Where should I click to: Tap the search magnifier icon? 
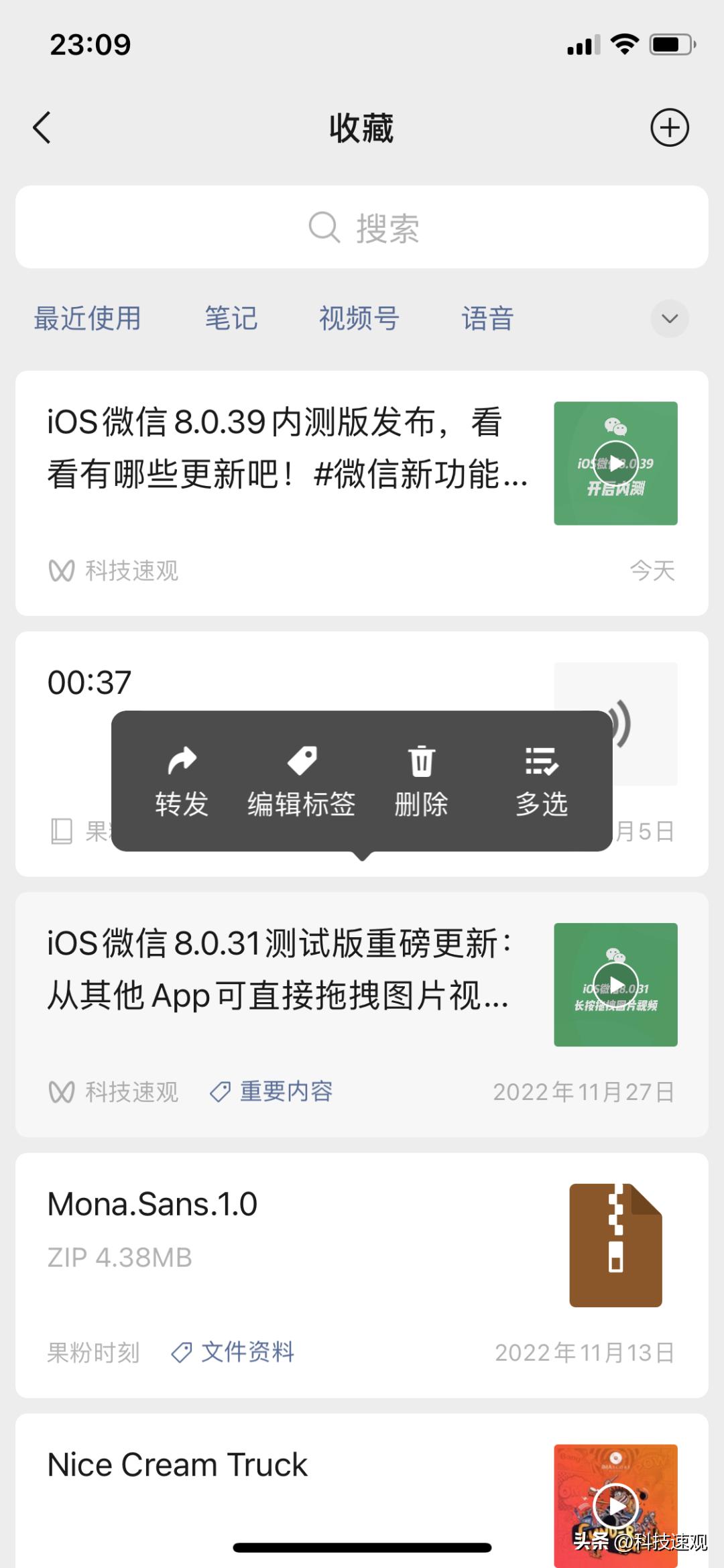pos(324,227)
